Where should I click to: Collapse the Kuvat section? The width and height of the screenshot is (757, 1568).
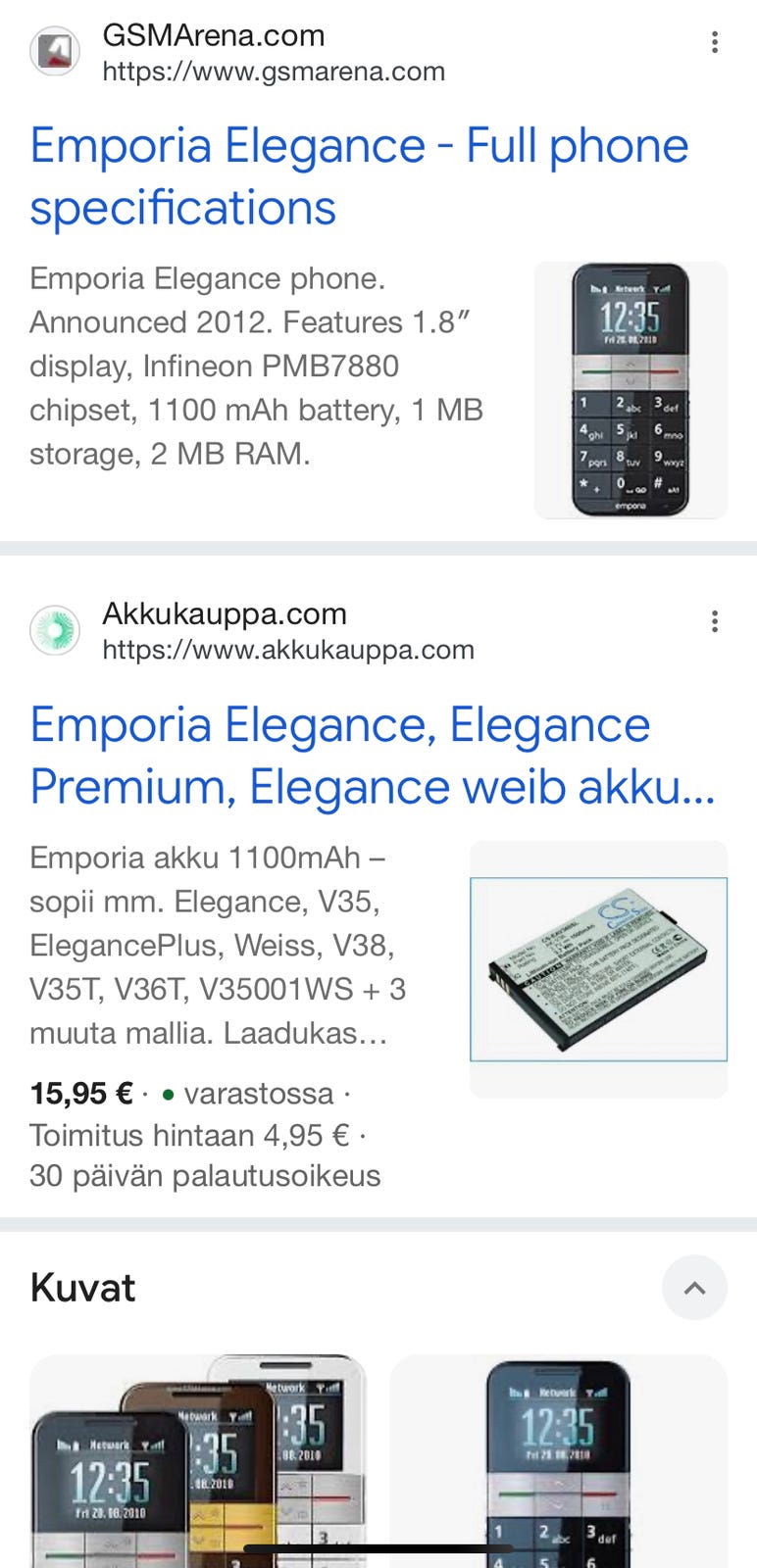tap(694, 1288)
